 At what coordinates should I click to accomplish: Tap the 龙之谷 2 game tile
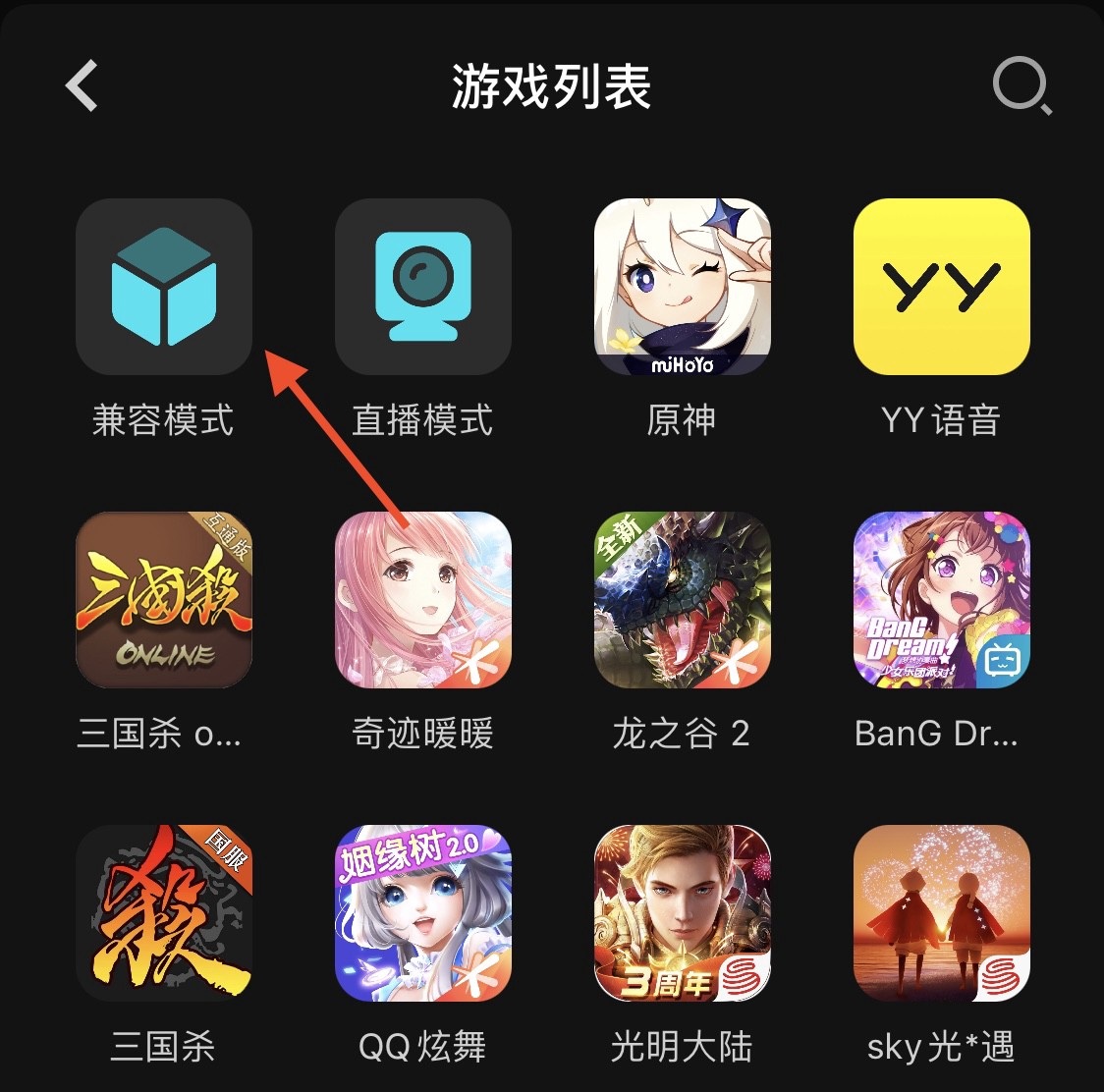[683, 600]
